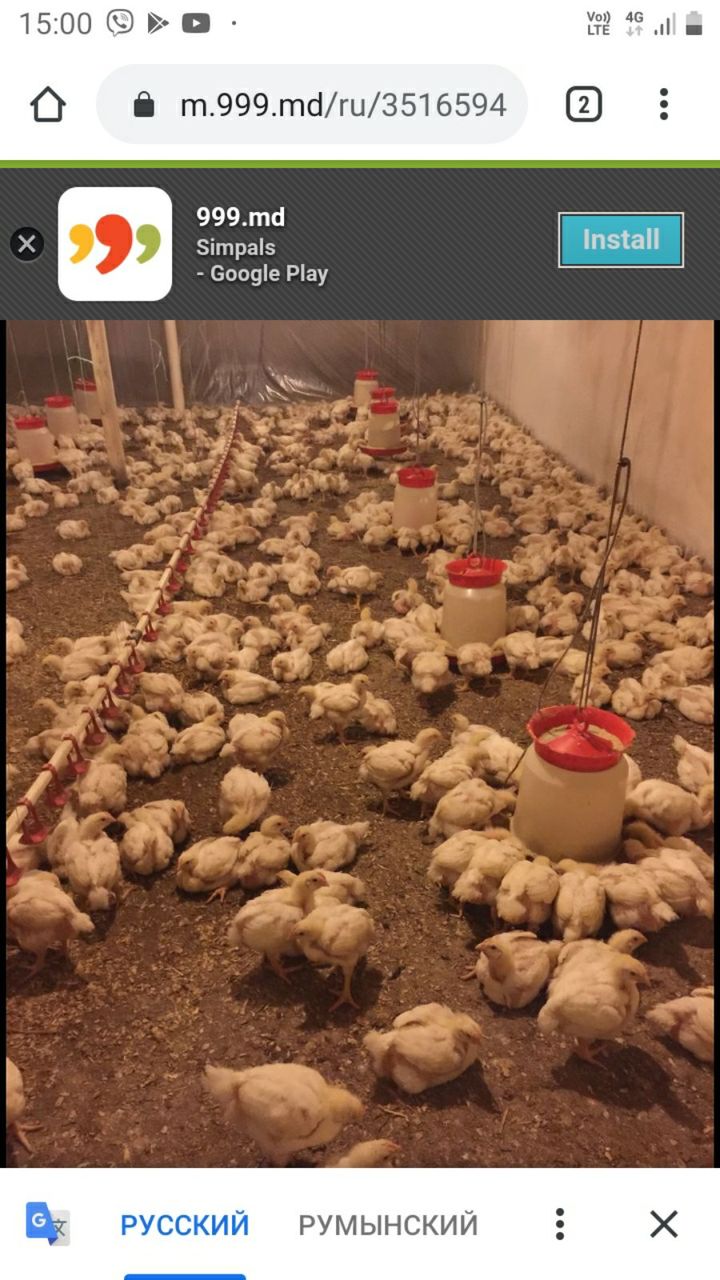
Task: Dismiss the 999.md app install banner
Action: 27,243
